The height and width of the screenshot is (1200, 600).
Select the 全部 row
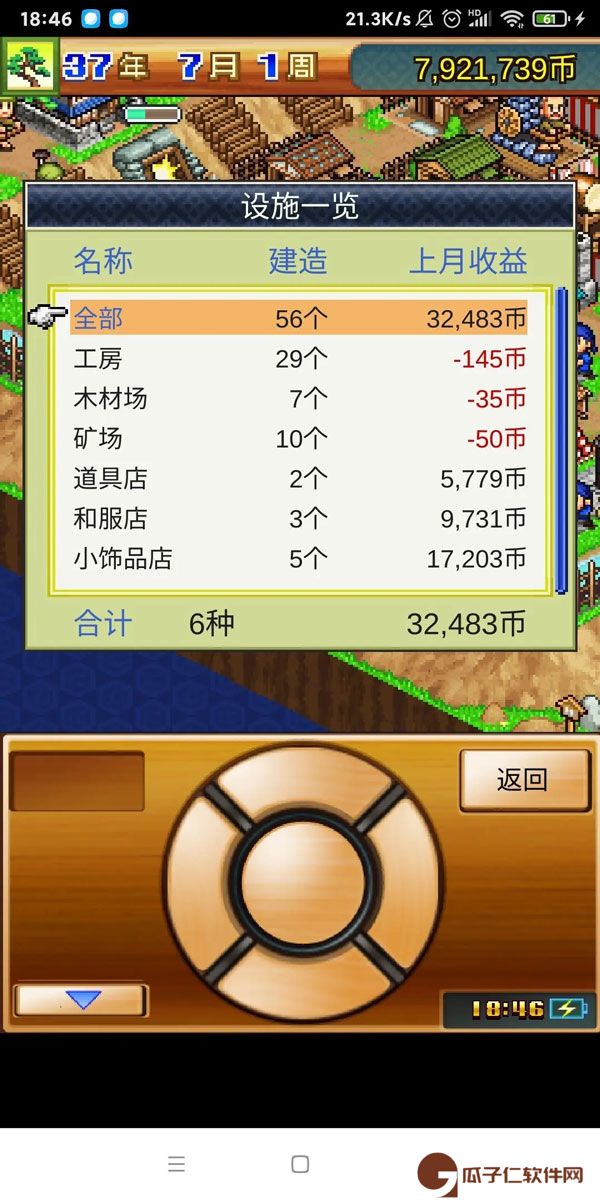coord(298,319)
